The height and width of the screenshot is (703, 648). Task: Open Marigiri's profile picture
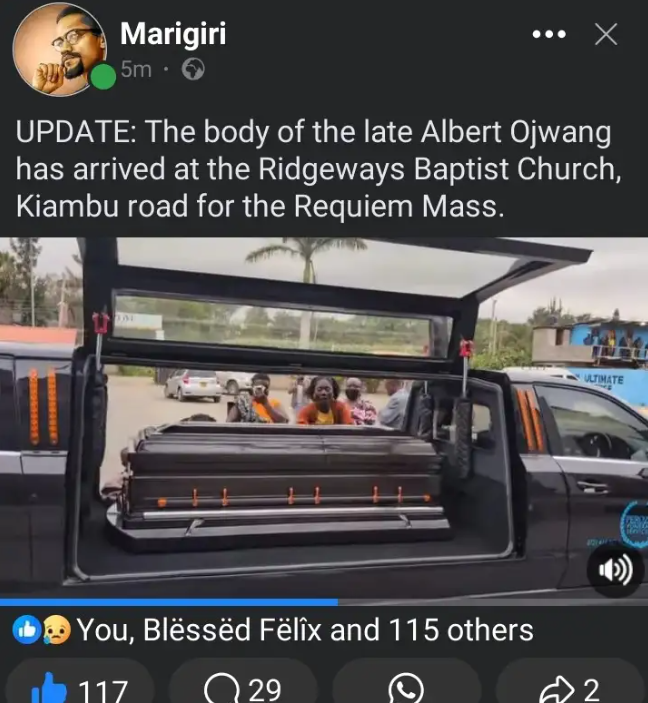60,48
